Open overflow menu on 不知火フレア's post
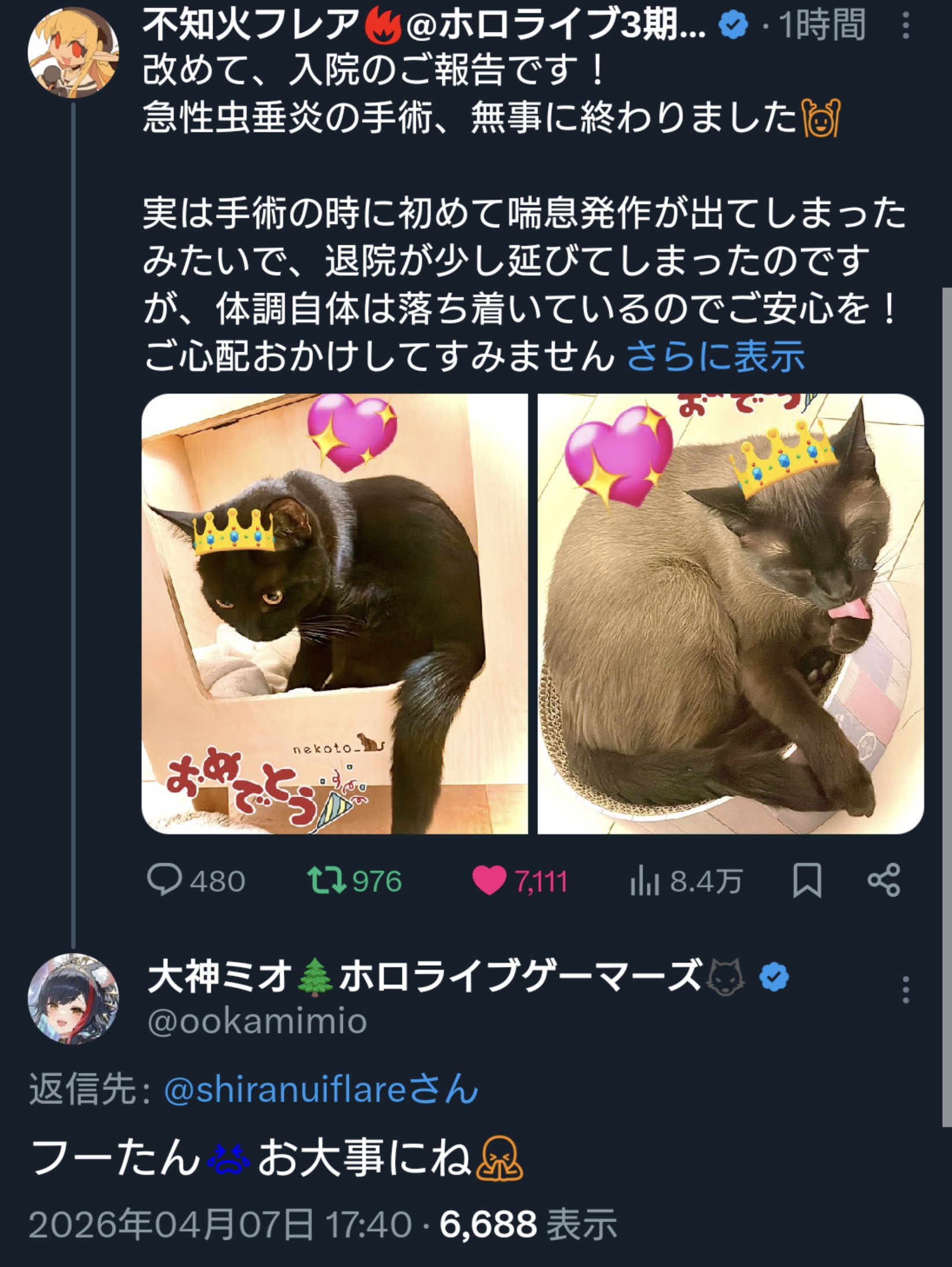 [906, 26]
